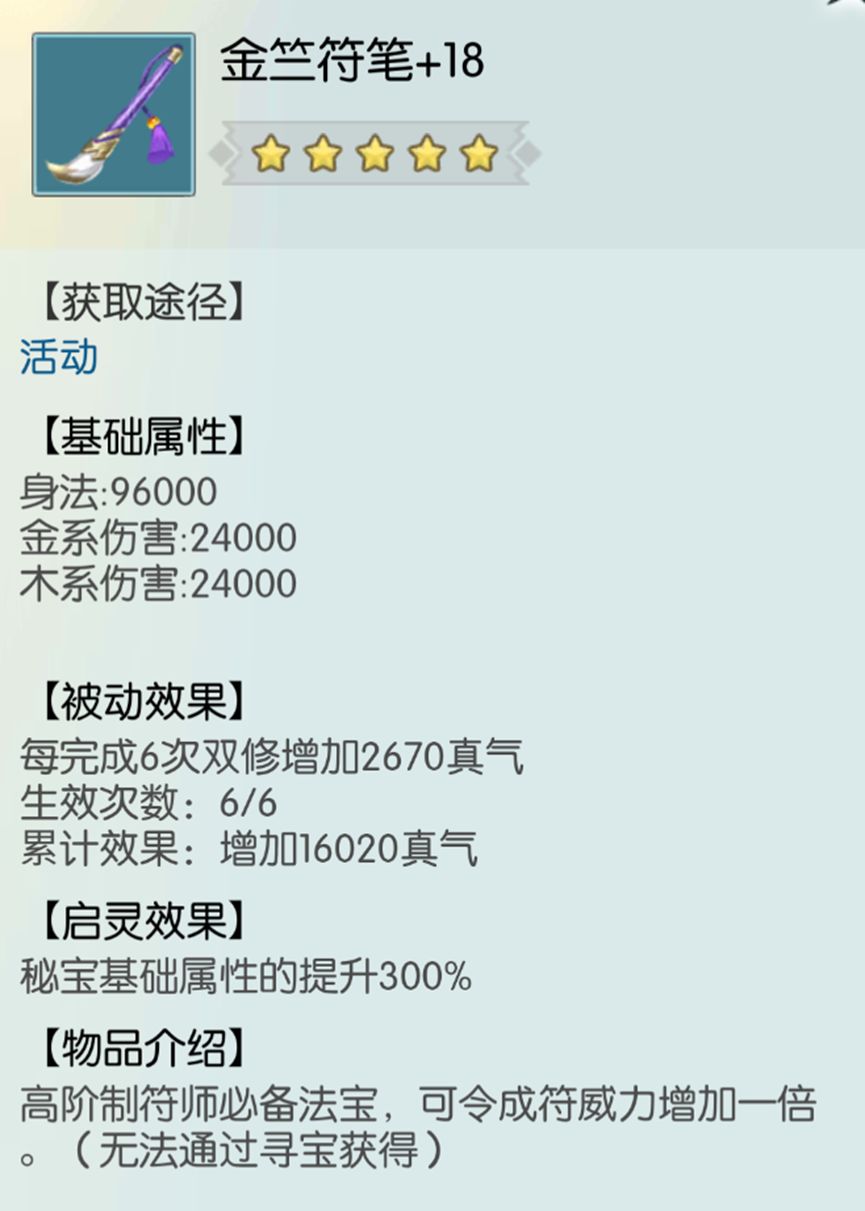Tap the 身法:96000 stat line

pos(120,490)
